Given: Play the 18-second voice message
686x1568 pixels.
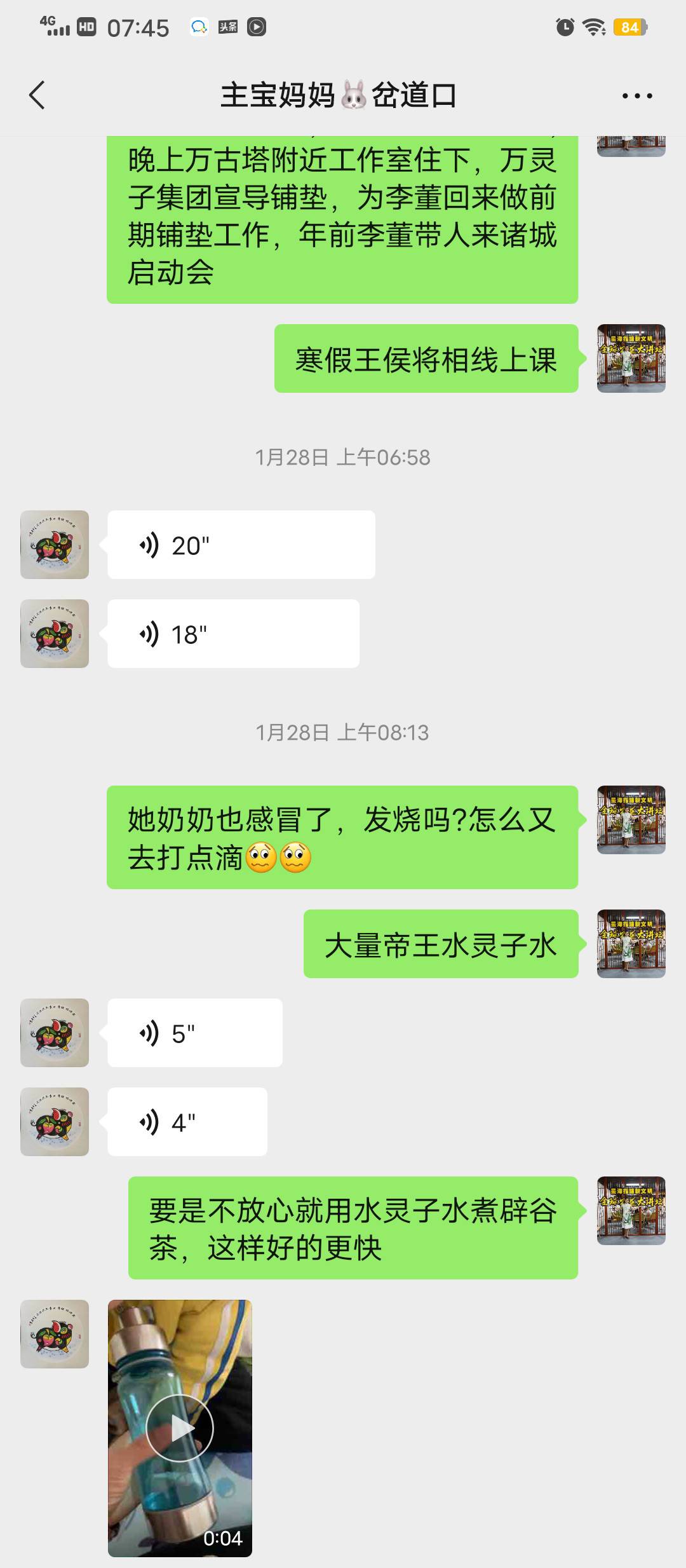Looking at the screenshot, I should (x=234, y=633).
